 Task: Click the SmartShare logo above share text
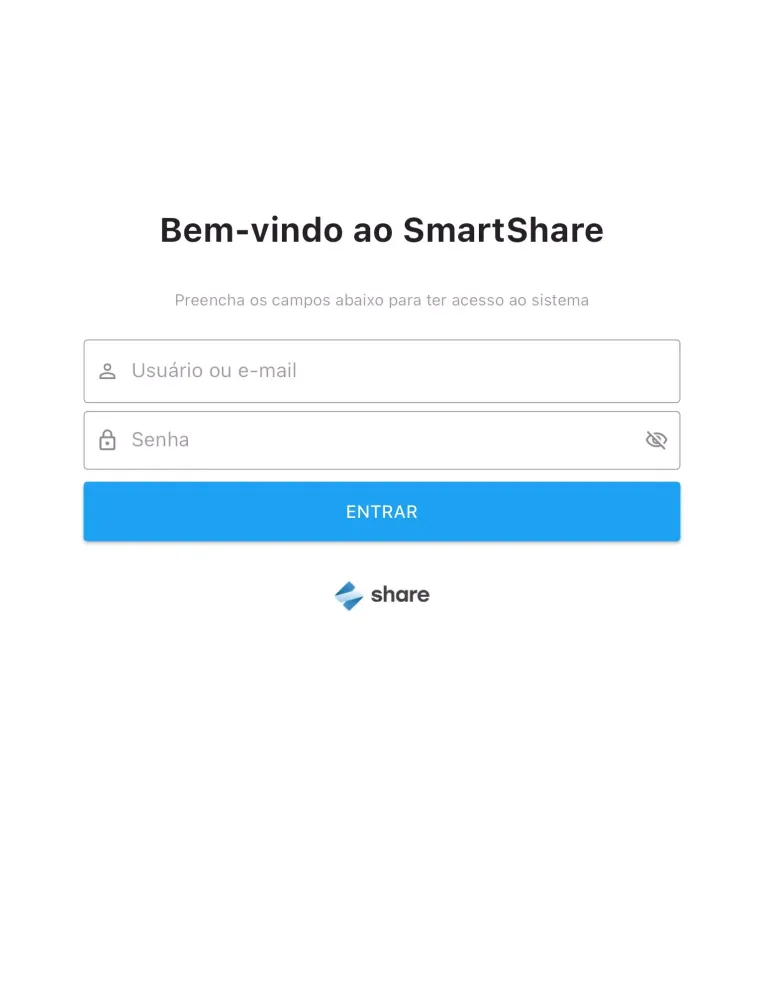(x=350, y=594)
